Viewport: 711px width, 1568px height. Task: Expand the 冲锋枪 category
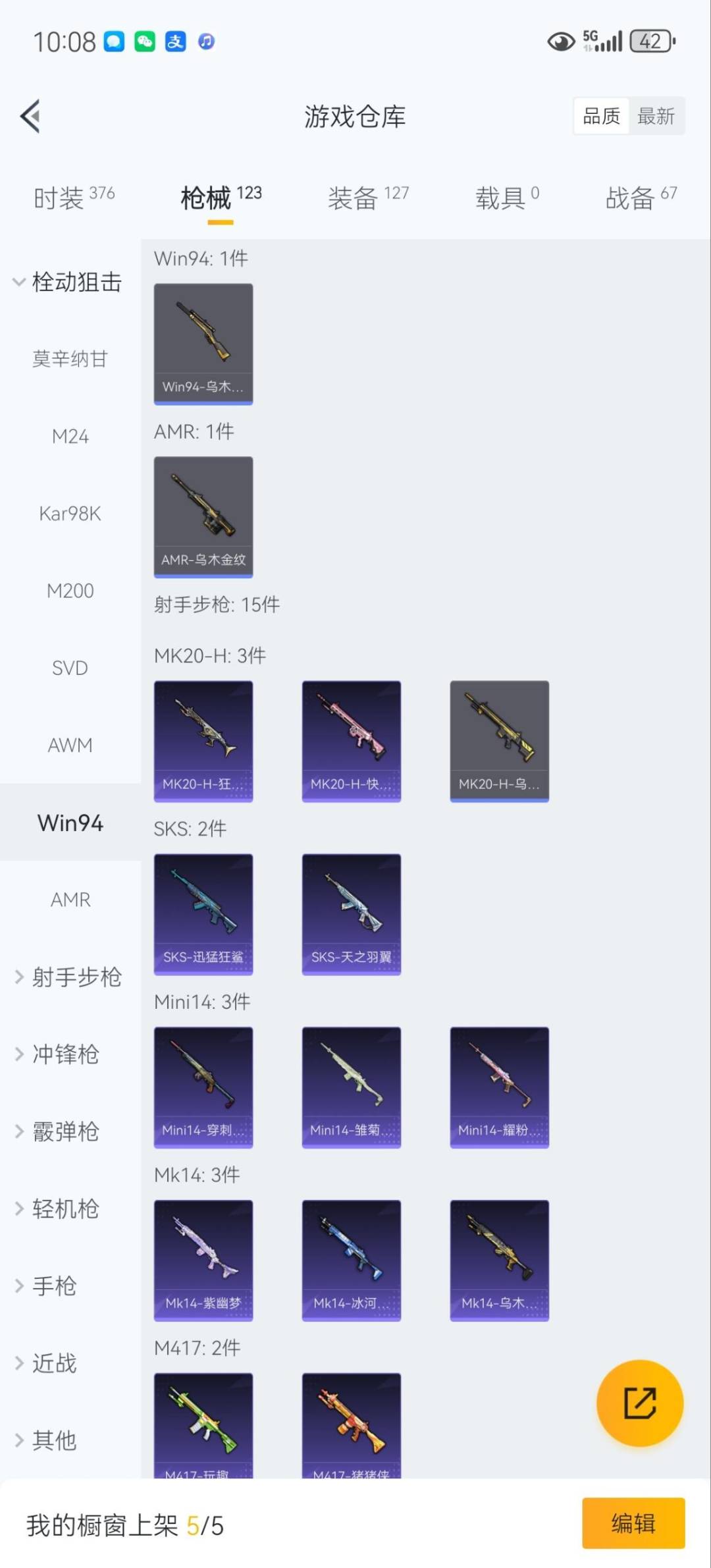click(x=65, y=1054)
